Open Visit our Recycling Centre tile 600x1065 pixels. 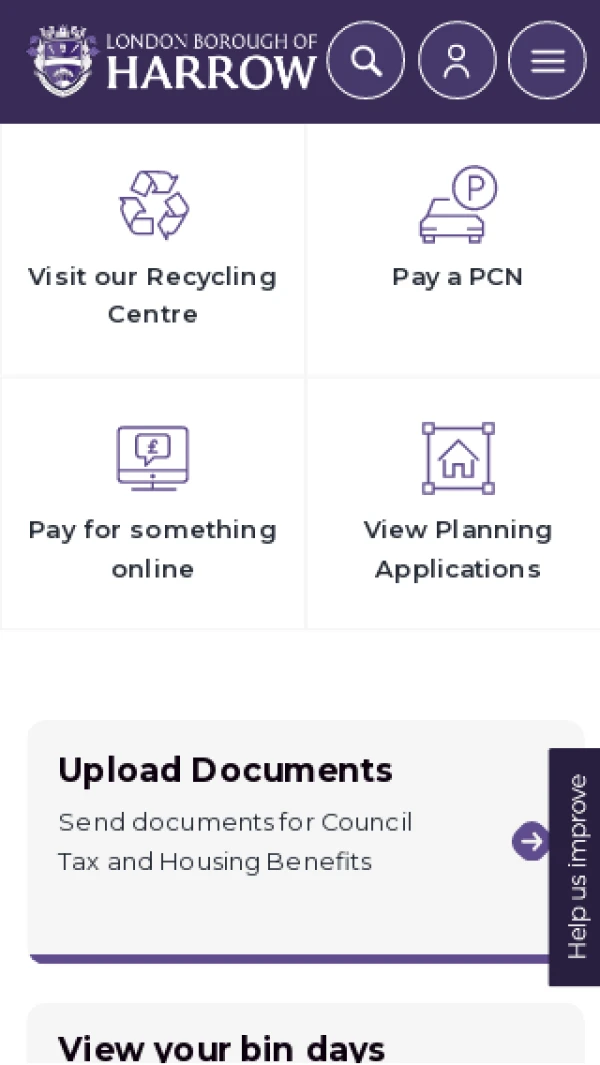153,250
